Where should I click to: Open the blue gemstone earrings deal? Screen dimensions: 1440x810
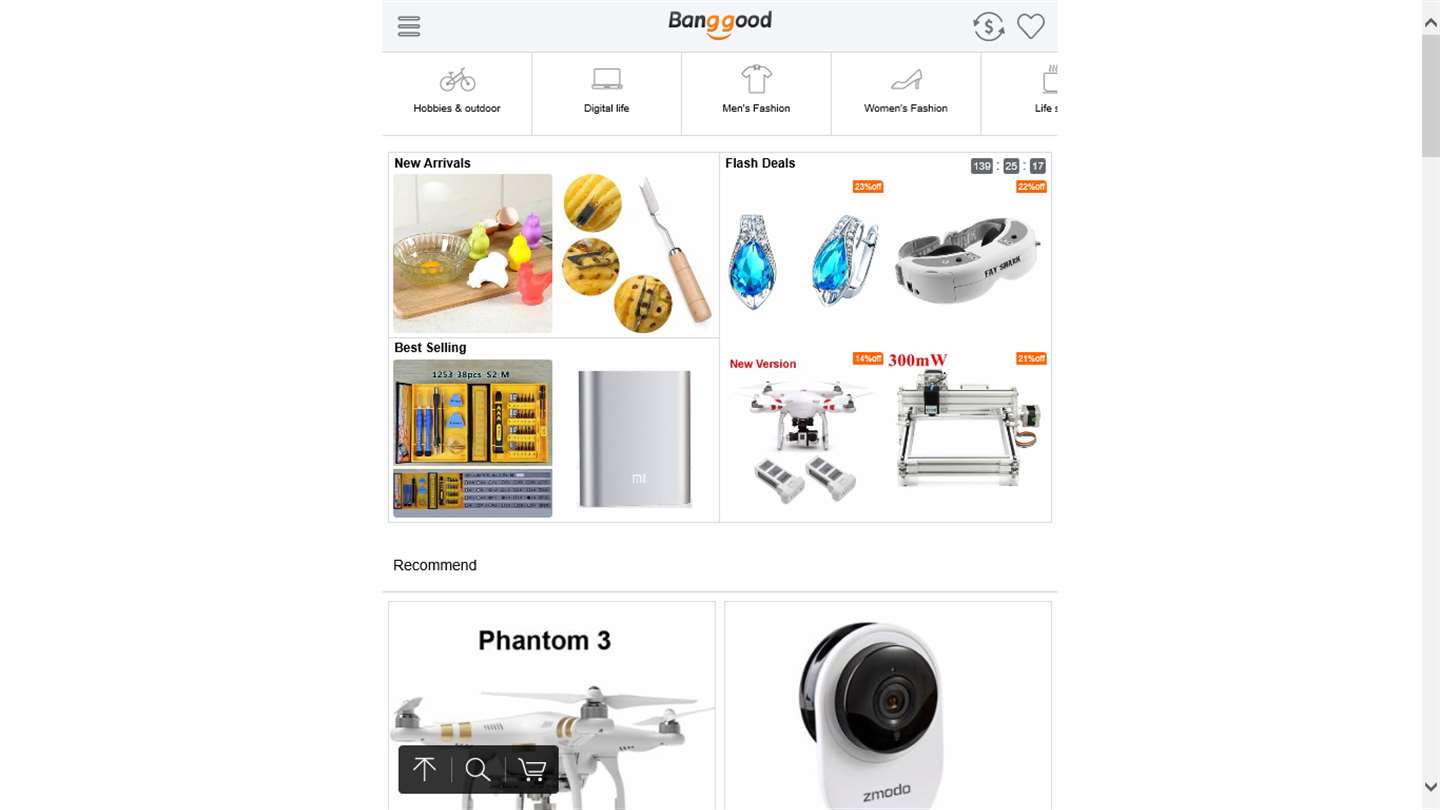pyautogui.click(x=803, y=260)
